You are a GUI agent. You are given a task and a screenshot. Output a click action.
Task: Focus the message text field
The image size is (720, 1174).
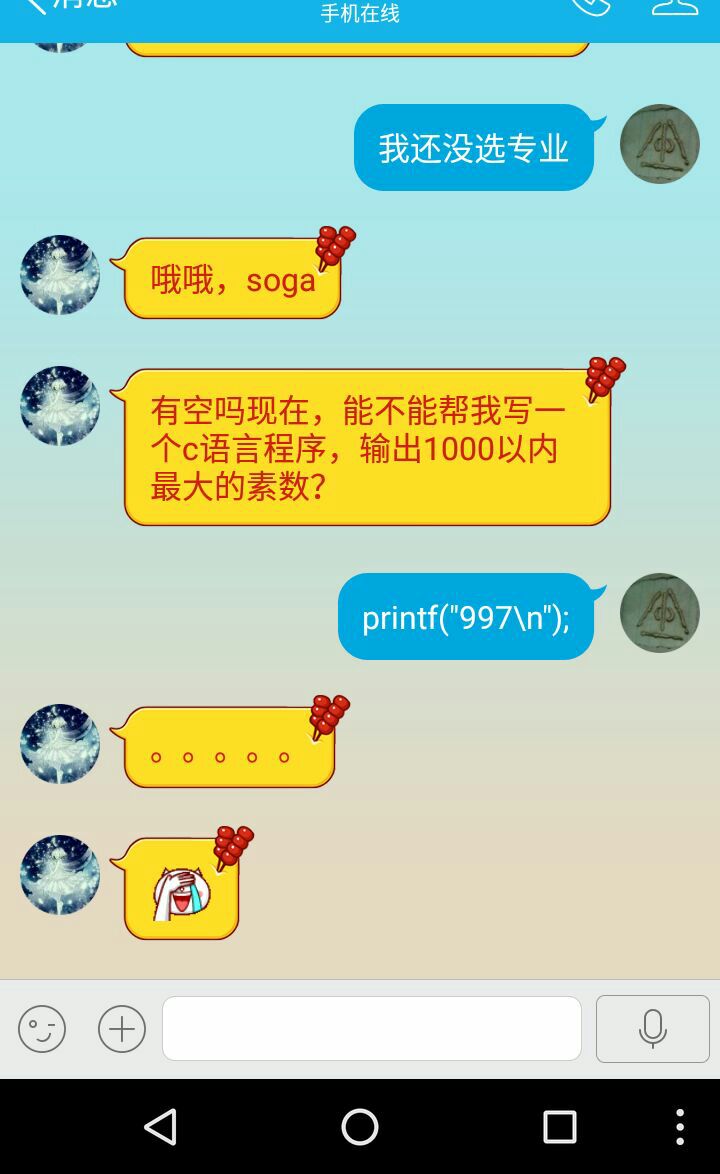tap(372, 1028)
